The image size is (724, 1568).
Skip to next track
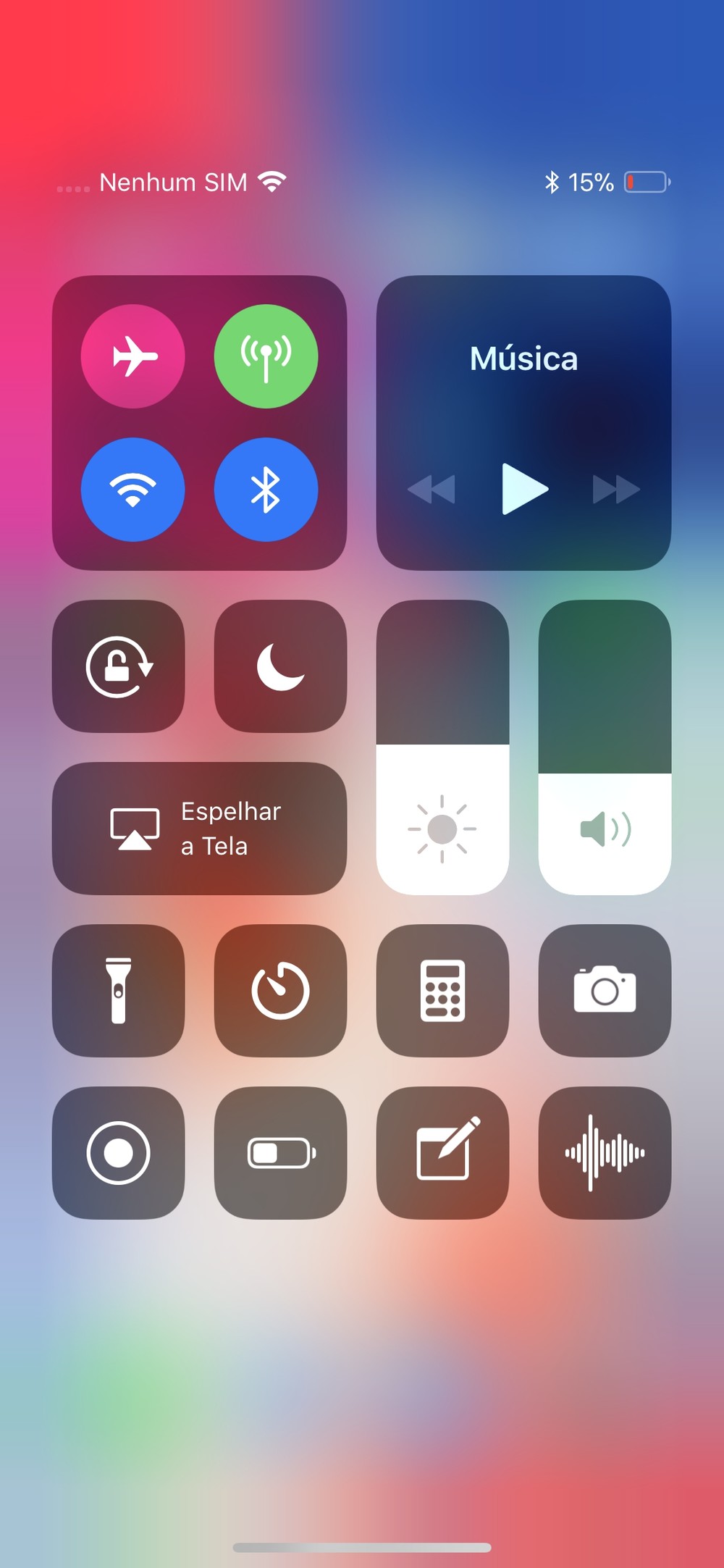pyautogui.click(x=616, y=490)
